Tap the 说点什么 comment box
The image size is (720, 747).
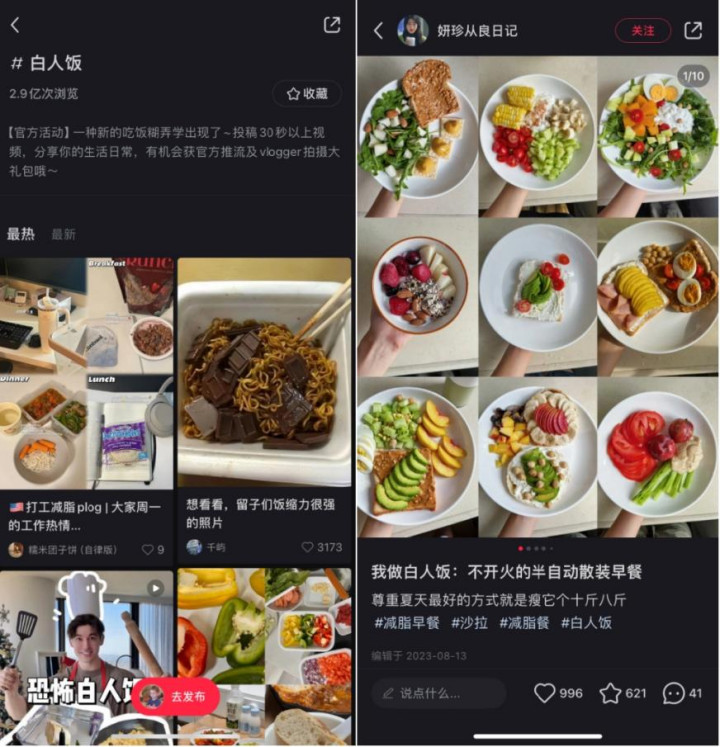[x=438, y=693]
